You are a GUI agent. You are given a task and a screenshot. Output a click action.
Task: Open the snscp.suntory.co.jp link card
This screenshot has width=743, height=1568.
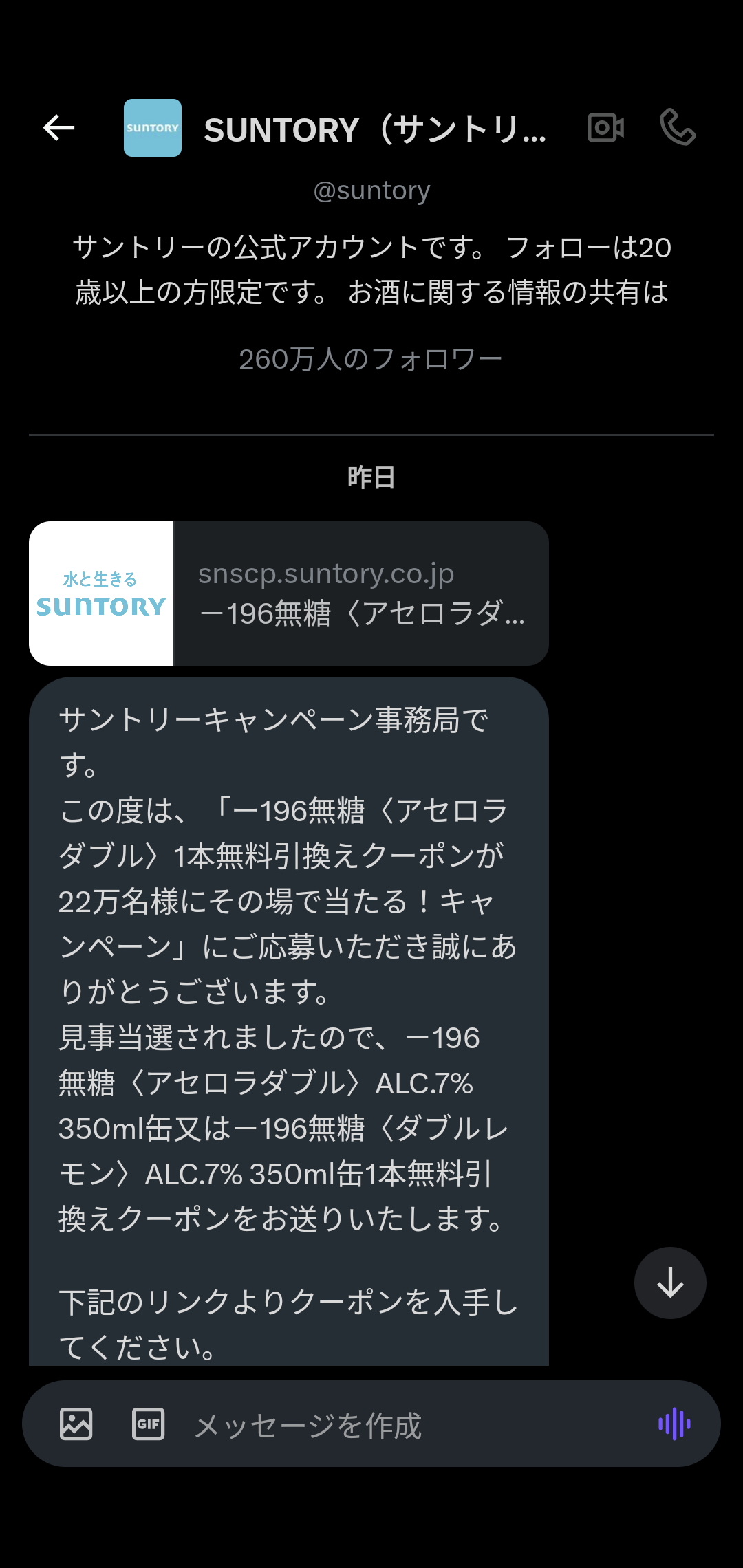(289, 593)
